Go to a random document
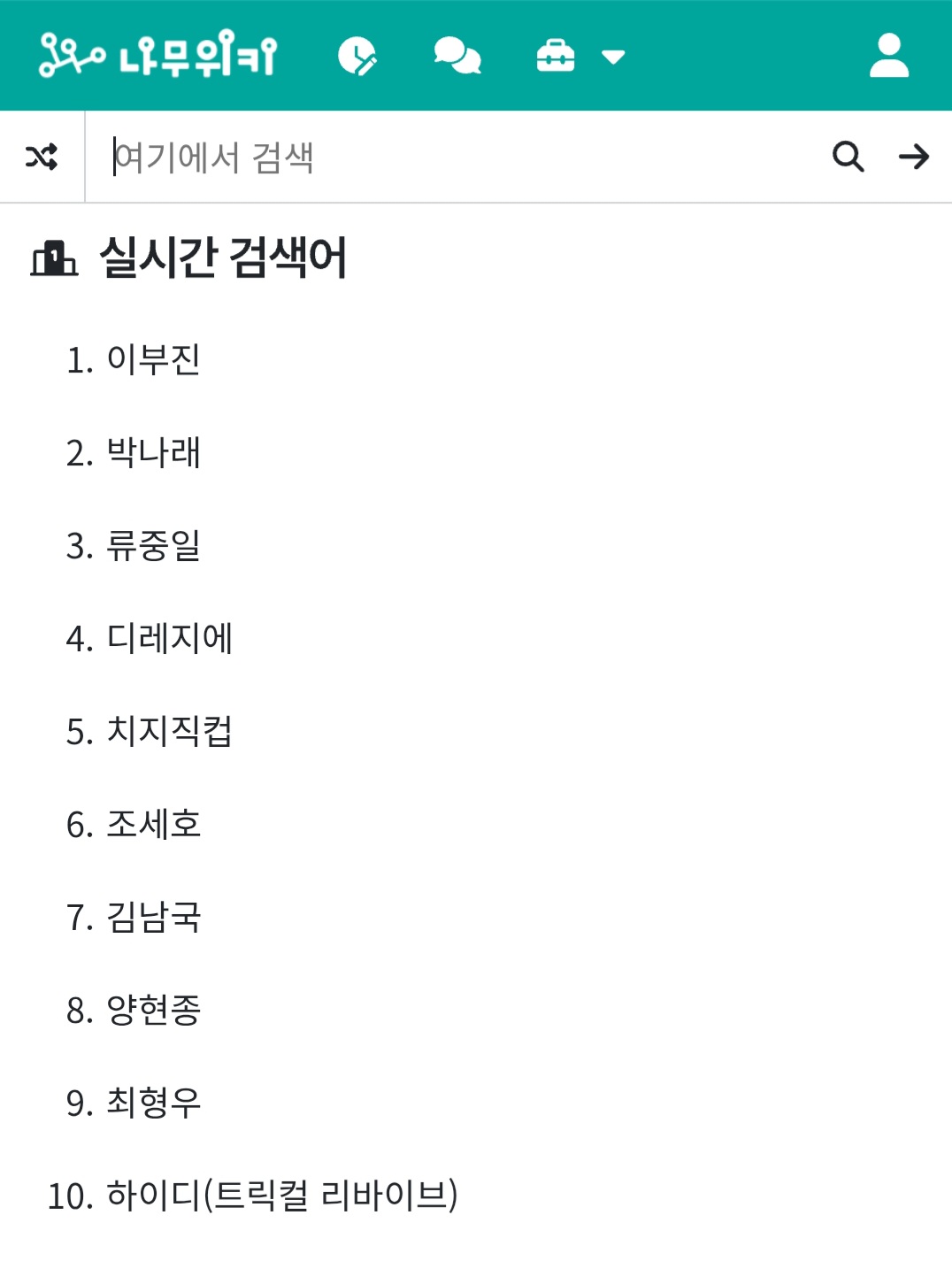952x1269 pixels. tap(42, 157)
